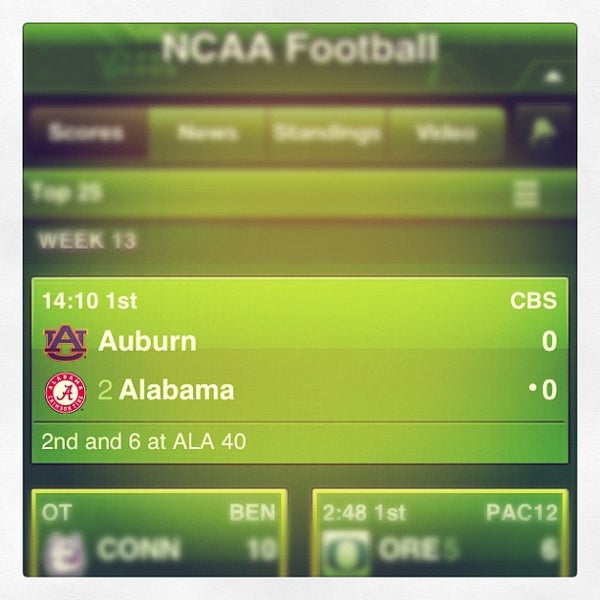The height and width of the screenshot is (600, 600).
Task: Open the Auburn vs Alabama game
Action: [x=299, y=370]
